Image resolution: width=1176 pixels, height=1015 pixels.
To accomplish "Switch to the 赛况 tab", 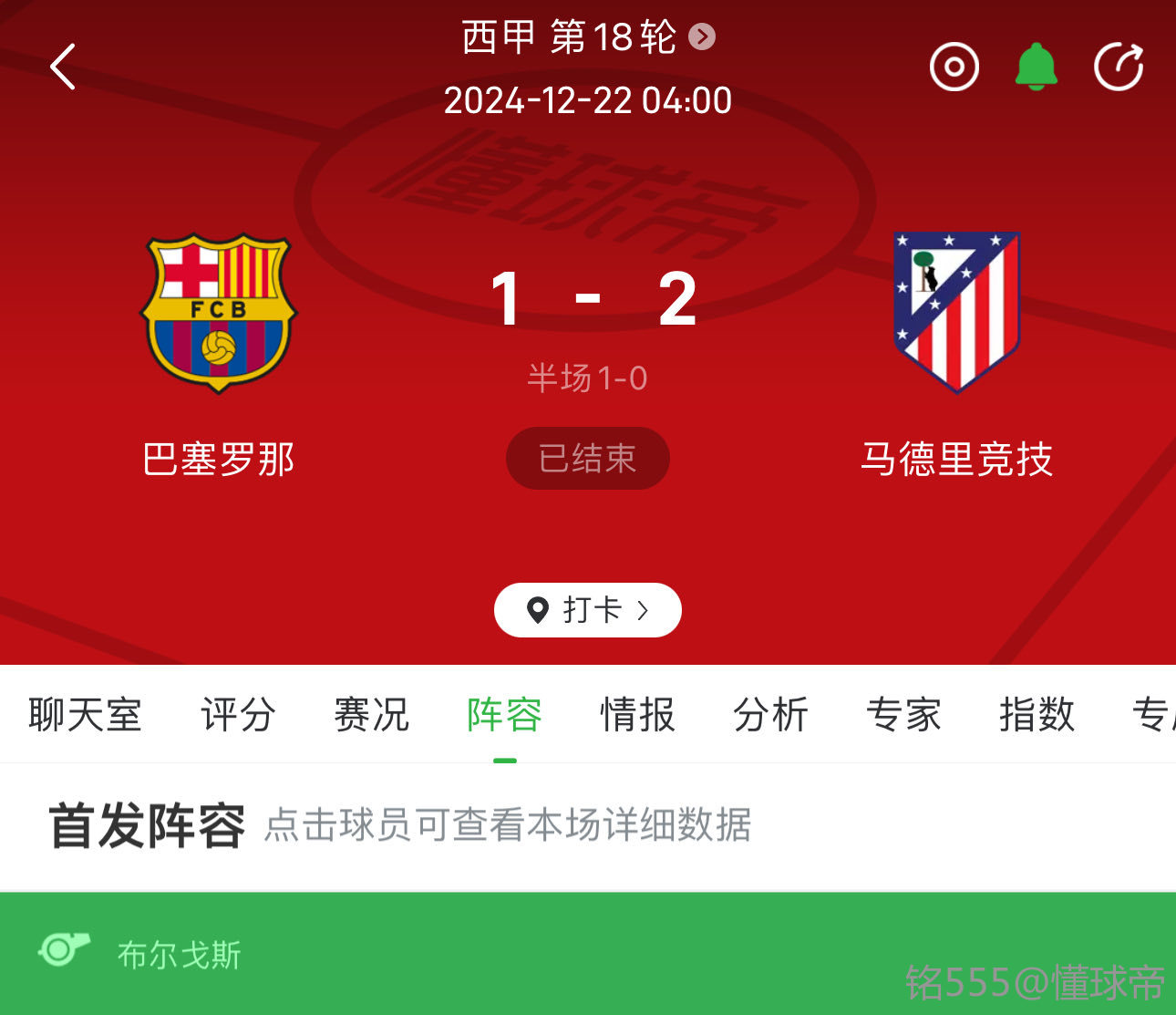I will pyautogui.click(x=371, y=714).
